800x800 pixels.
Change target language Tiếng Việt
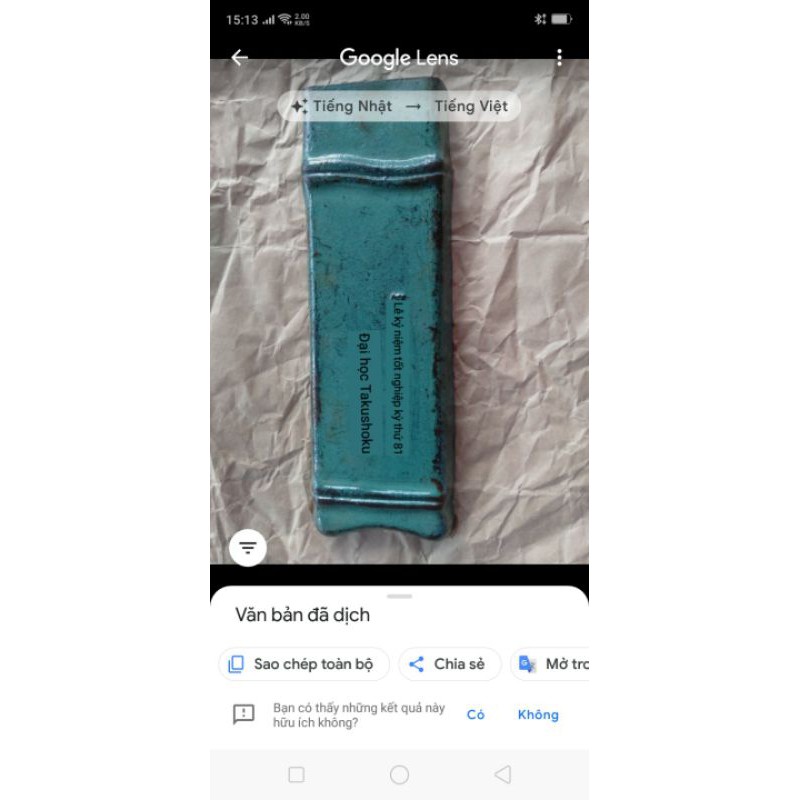point(471,106)
